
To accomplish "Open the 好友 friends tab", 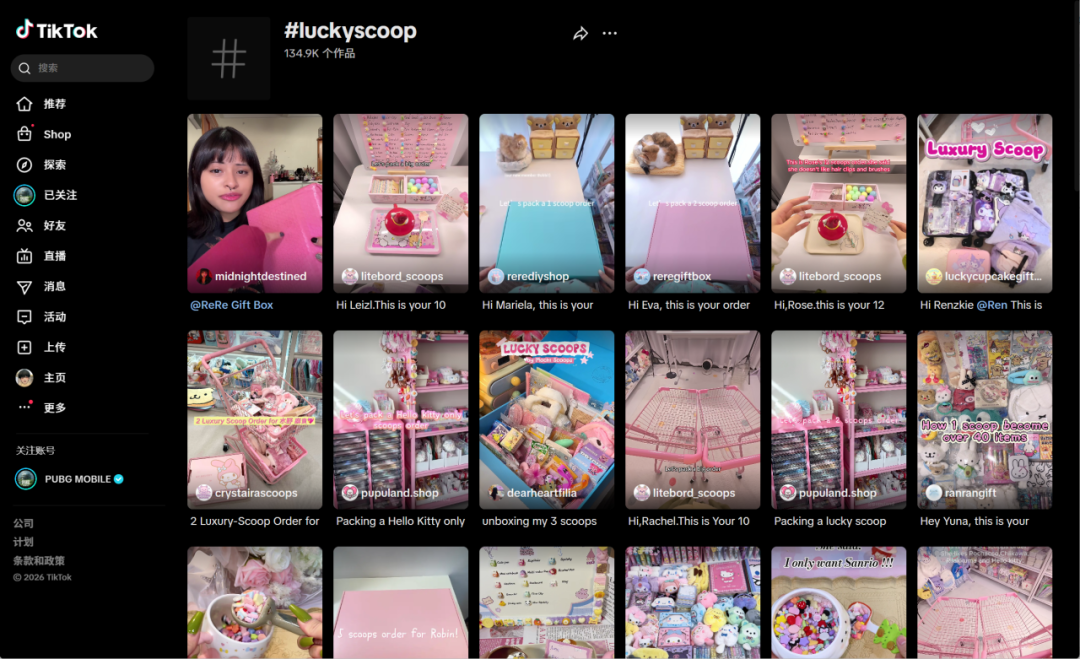I will tap(54, 226).
